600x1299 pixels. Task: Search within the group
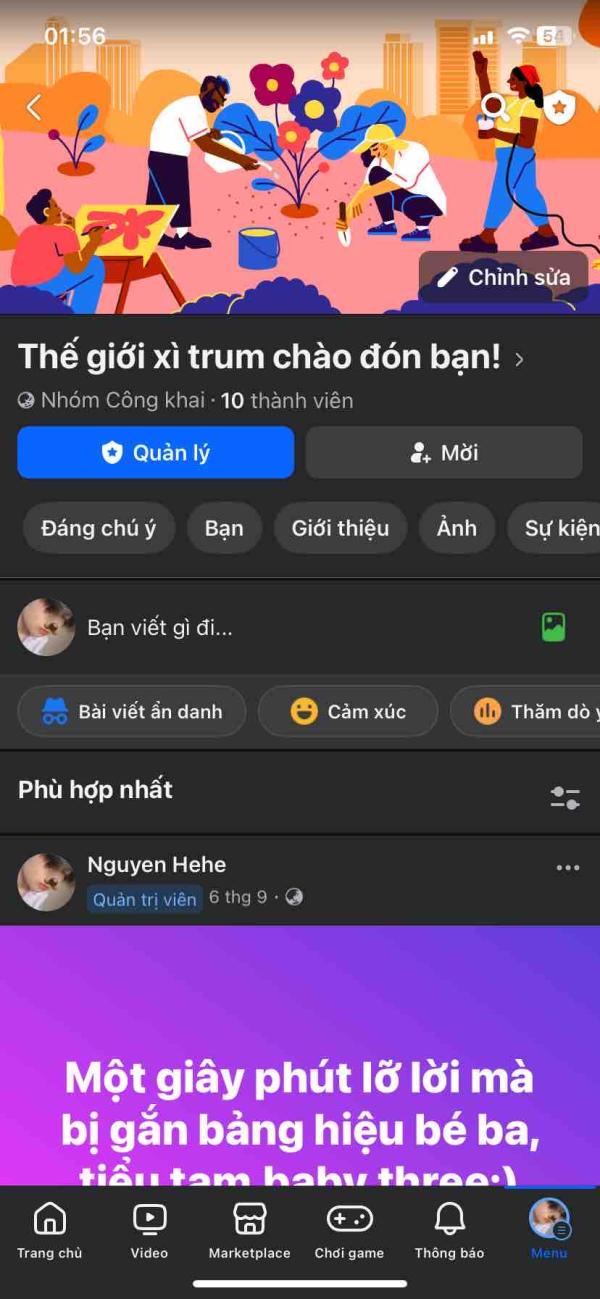point(494,107)
